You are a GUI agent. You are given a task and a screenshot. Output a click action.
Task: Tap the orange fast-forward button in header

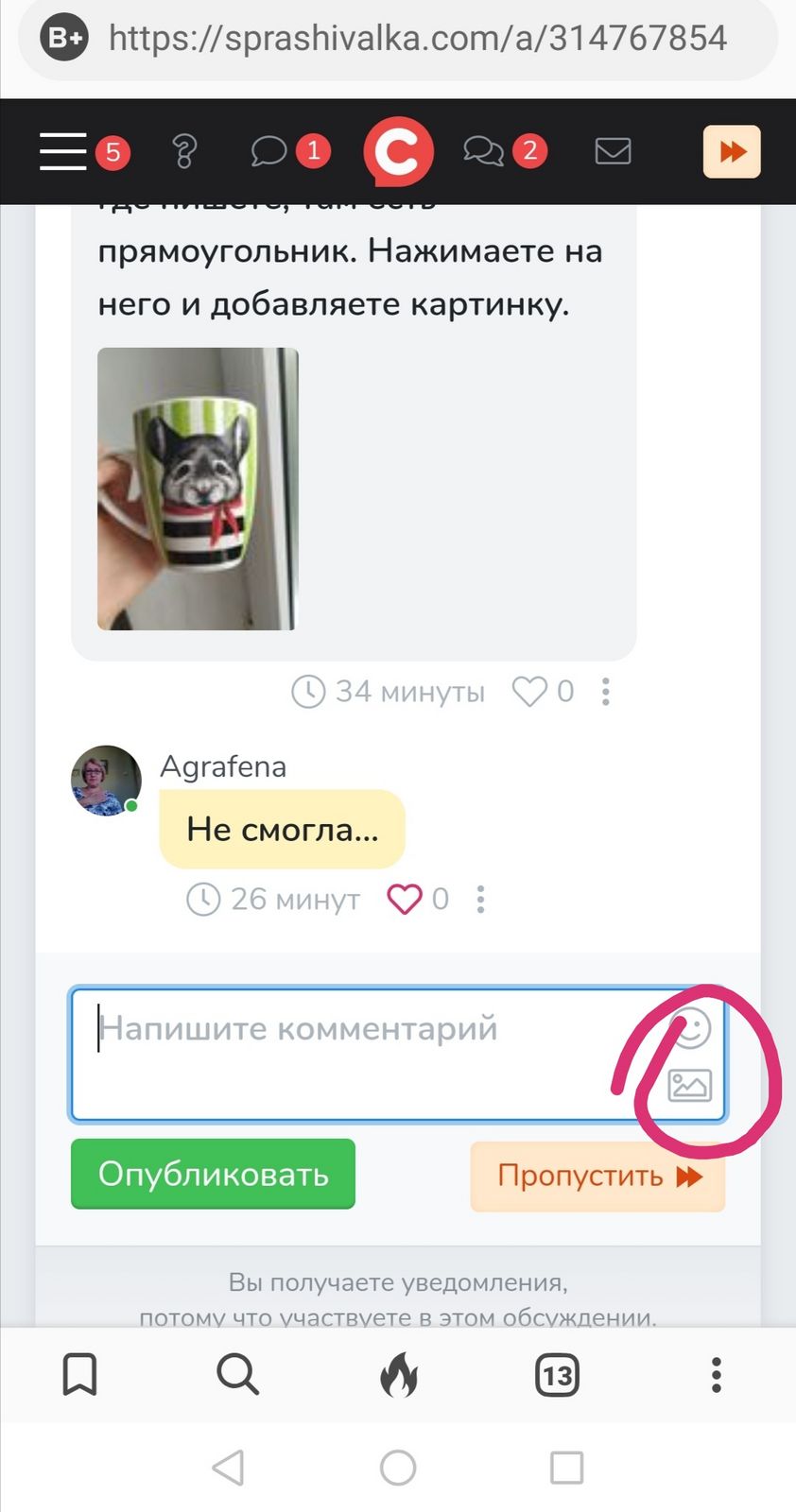(x=732, y=151)
